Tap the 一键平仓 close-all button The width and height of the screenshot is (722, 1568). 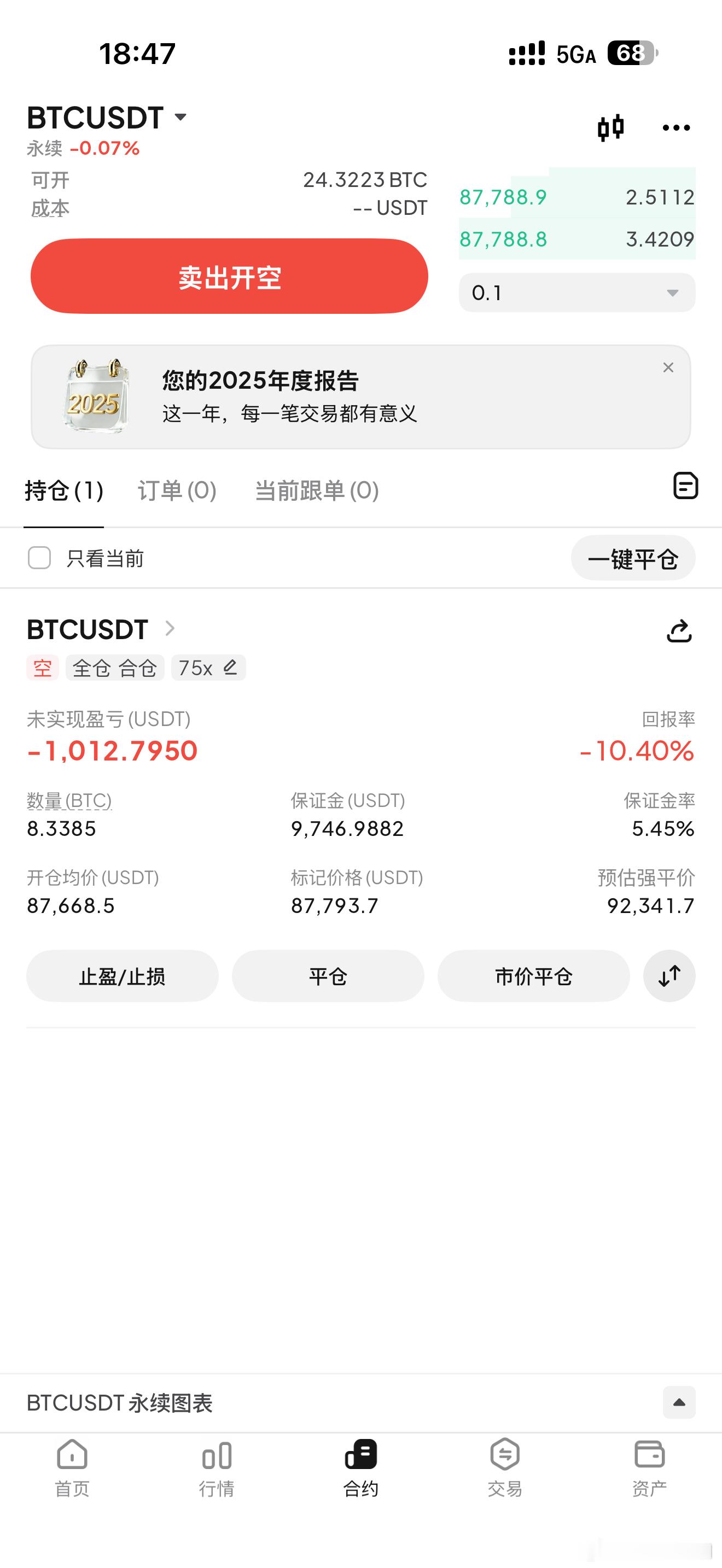click(632, 558)
